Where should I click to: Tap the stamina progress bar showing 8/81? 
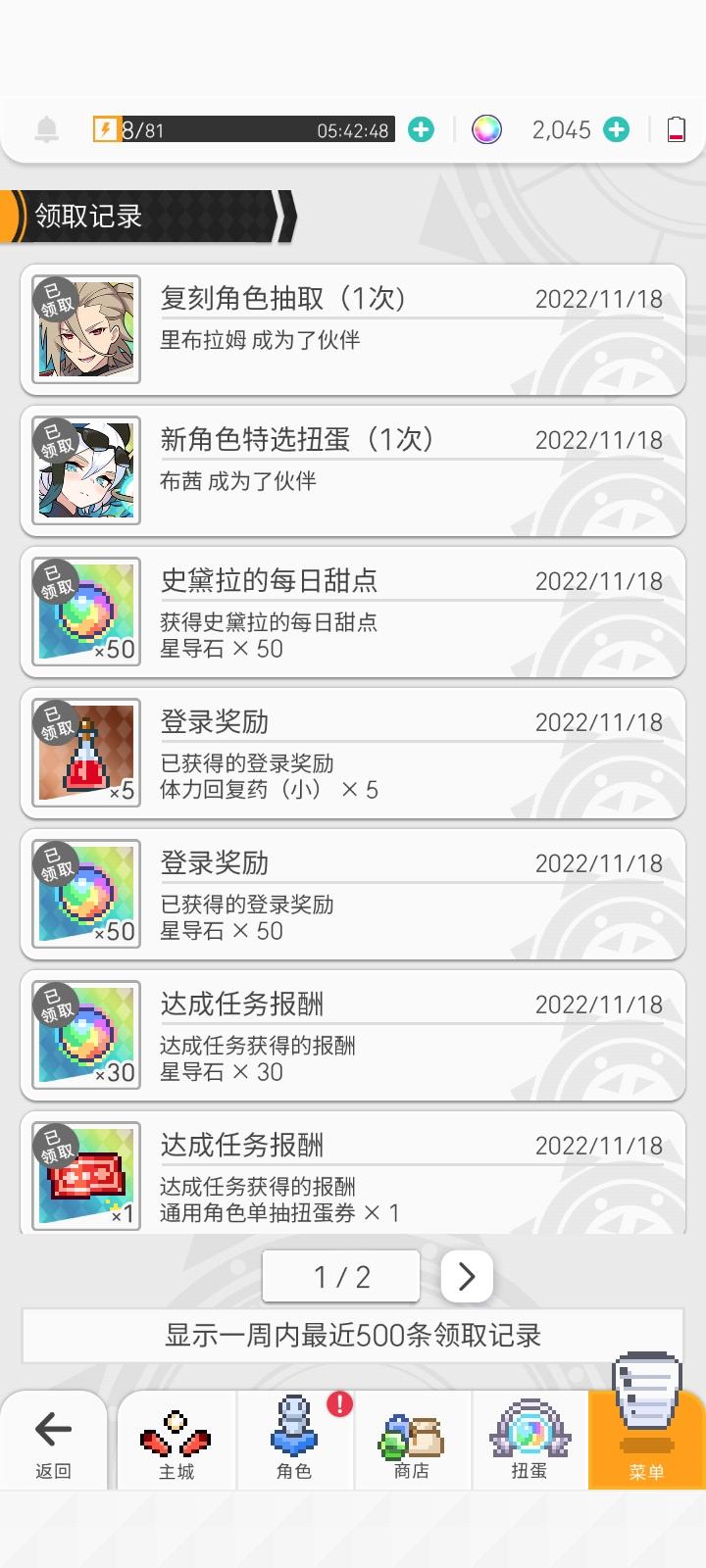pos(245,128)
